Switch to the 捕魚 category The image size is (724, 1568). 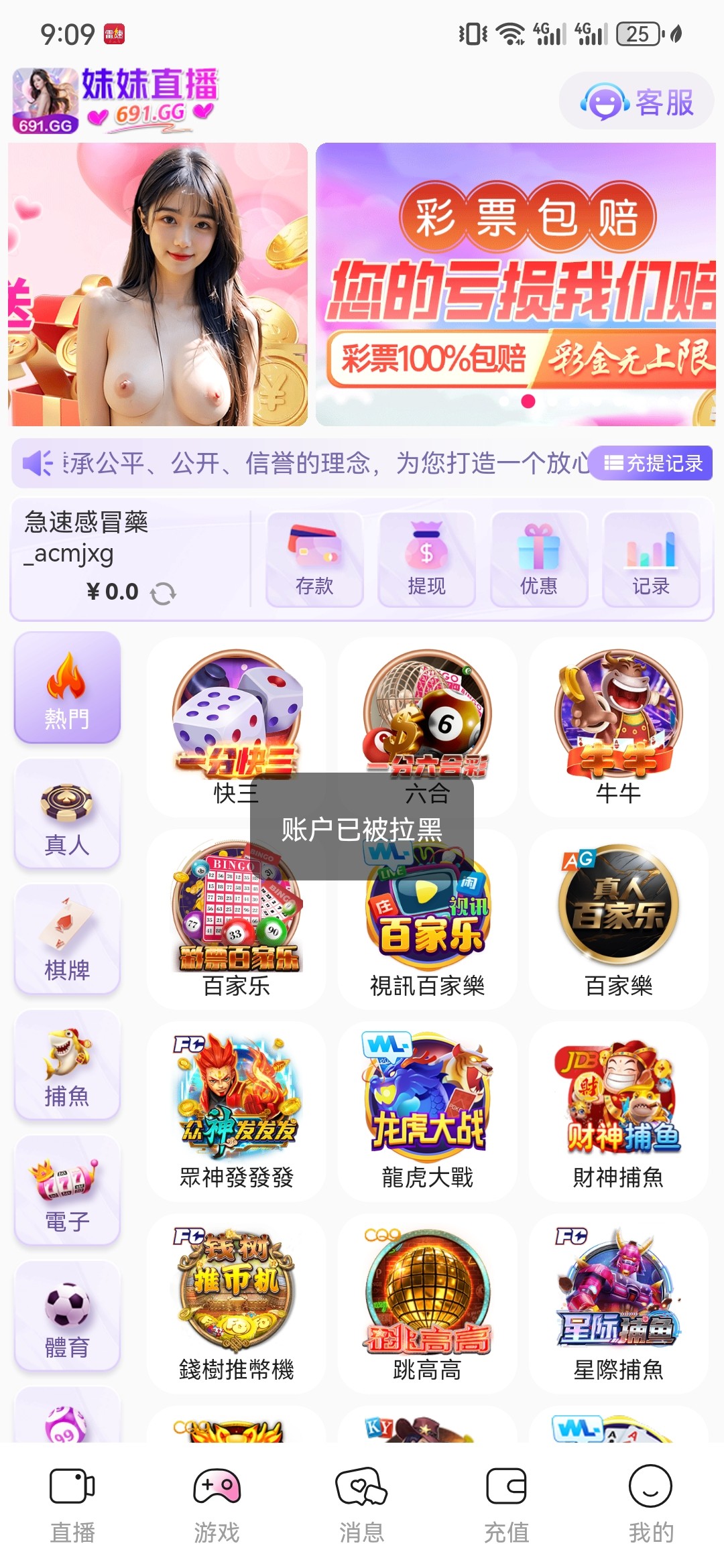[67, 1065]
